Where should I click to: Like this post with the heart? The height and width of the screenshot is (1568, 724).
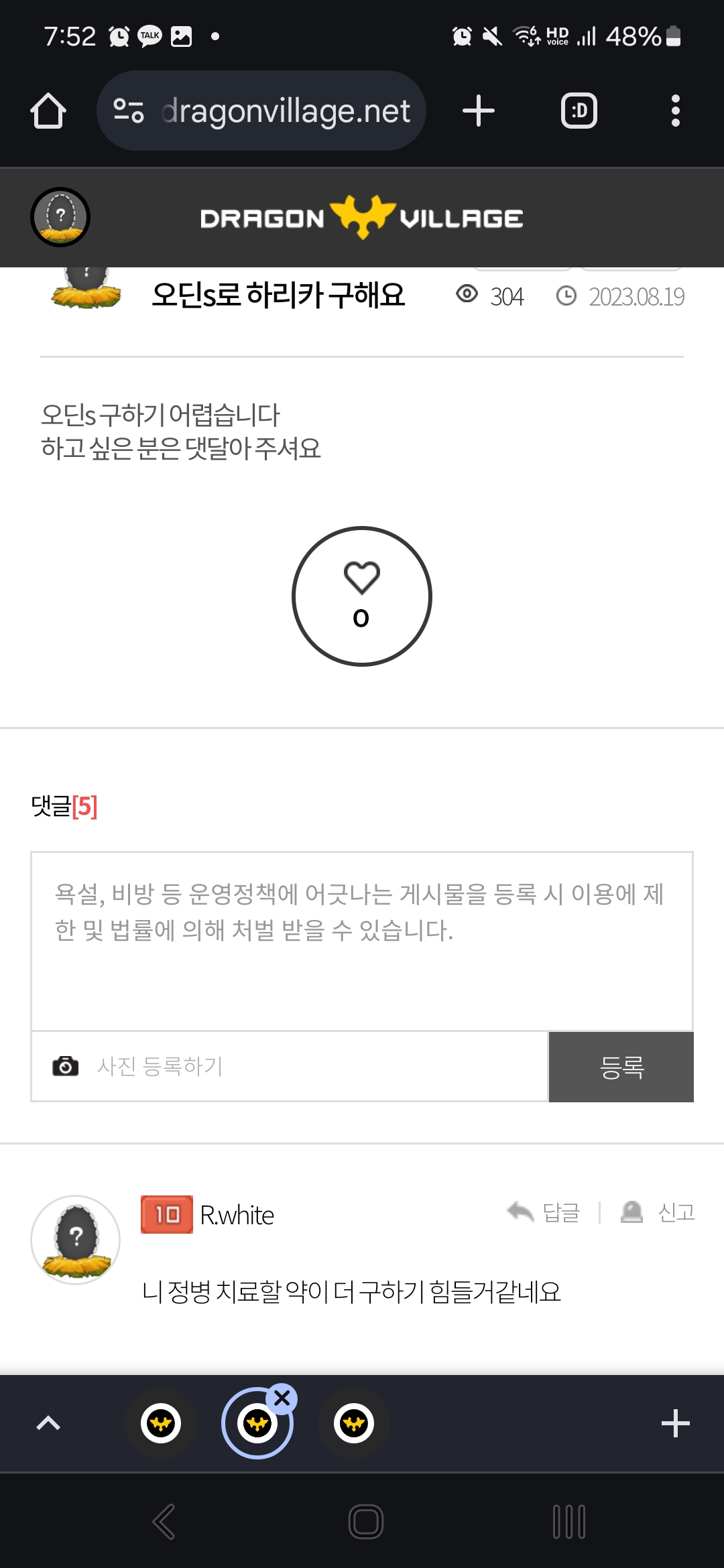coord(362,596)
